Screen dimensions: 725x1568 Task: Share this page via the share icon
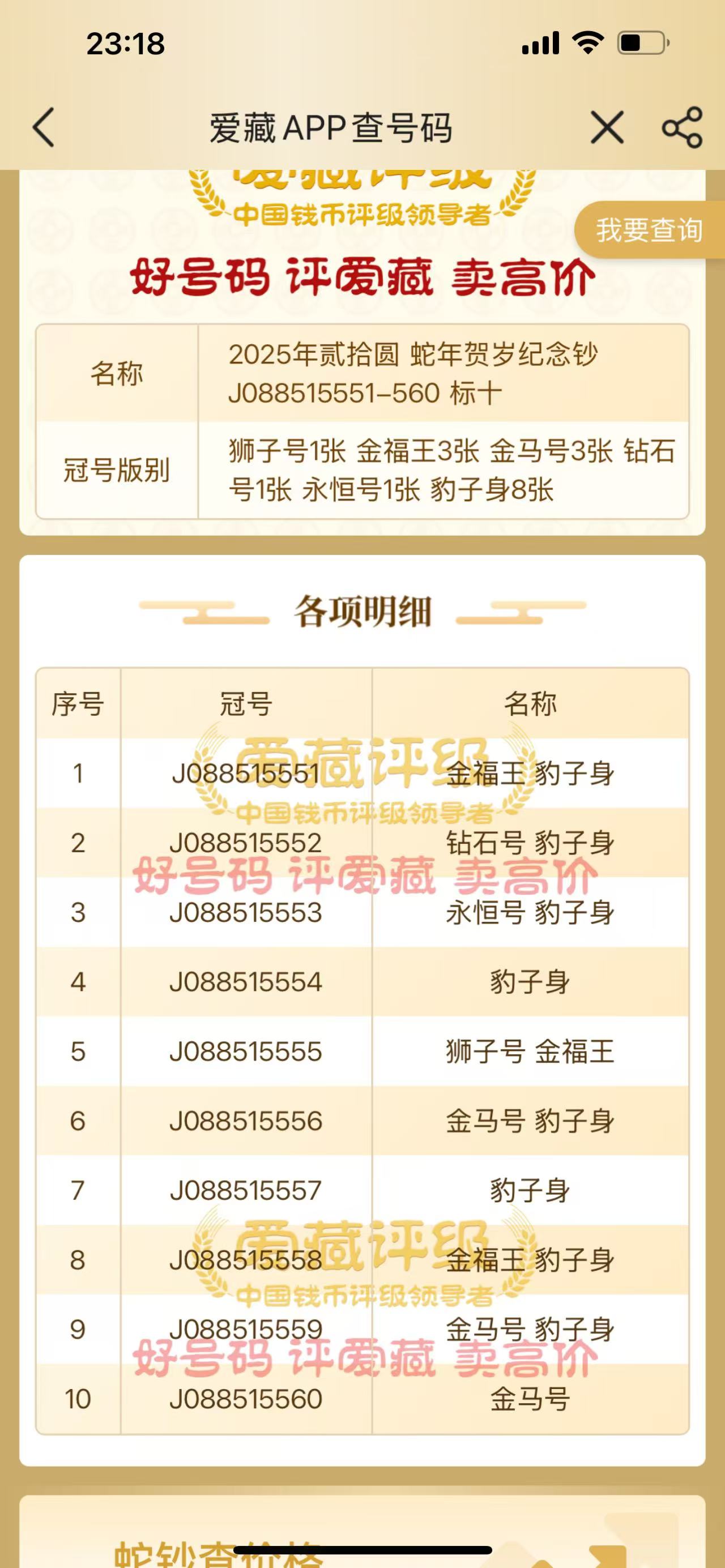pos(683,128)
